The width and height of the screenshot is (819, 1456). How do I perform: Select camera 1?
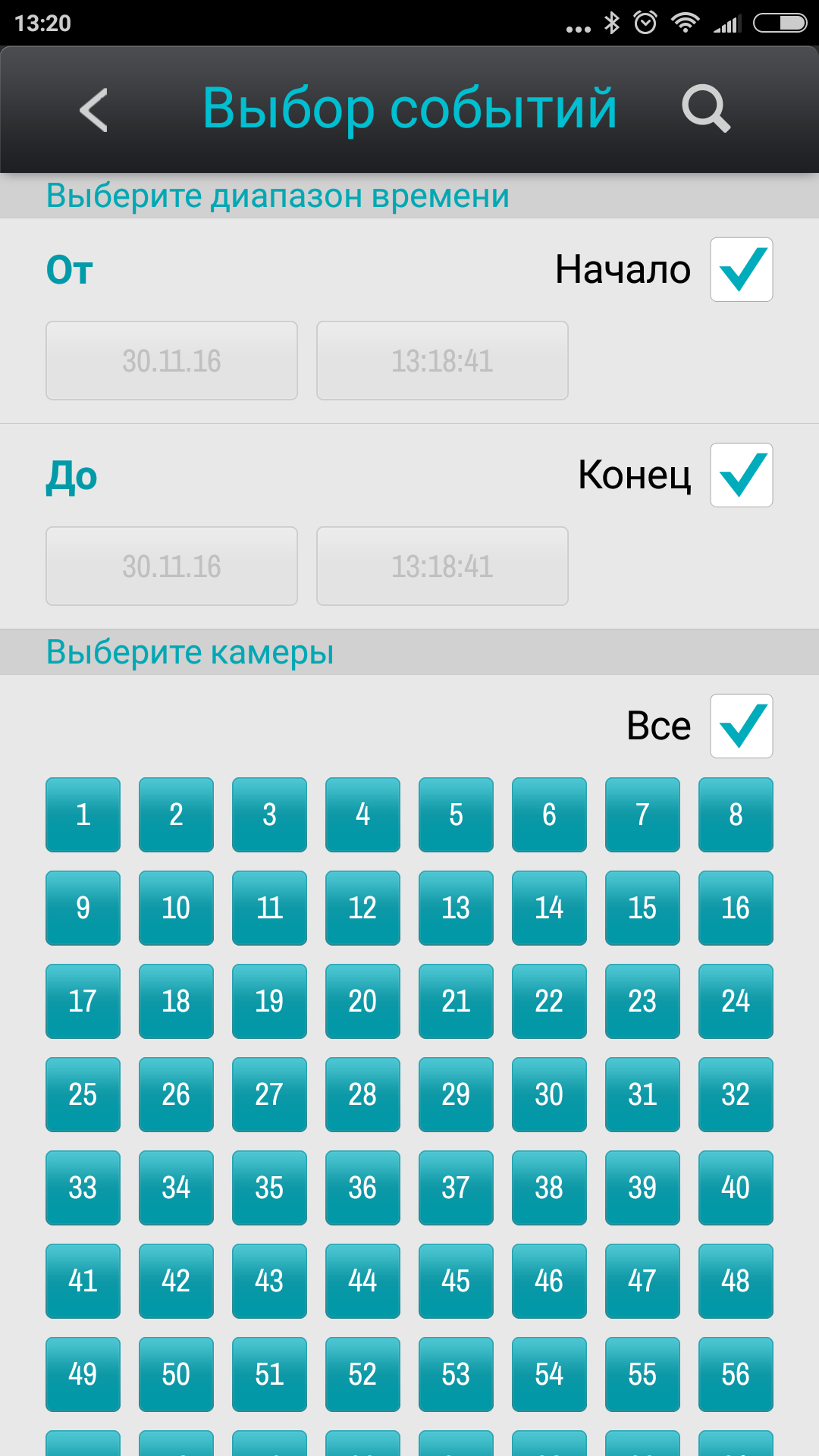click(x=83, y=814)
